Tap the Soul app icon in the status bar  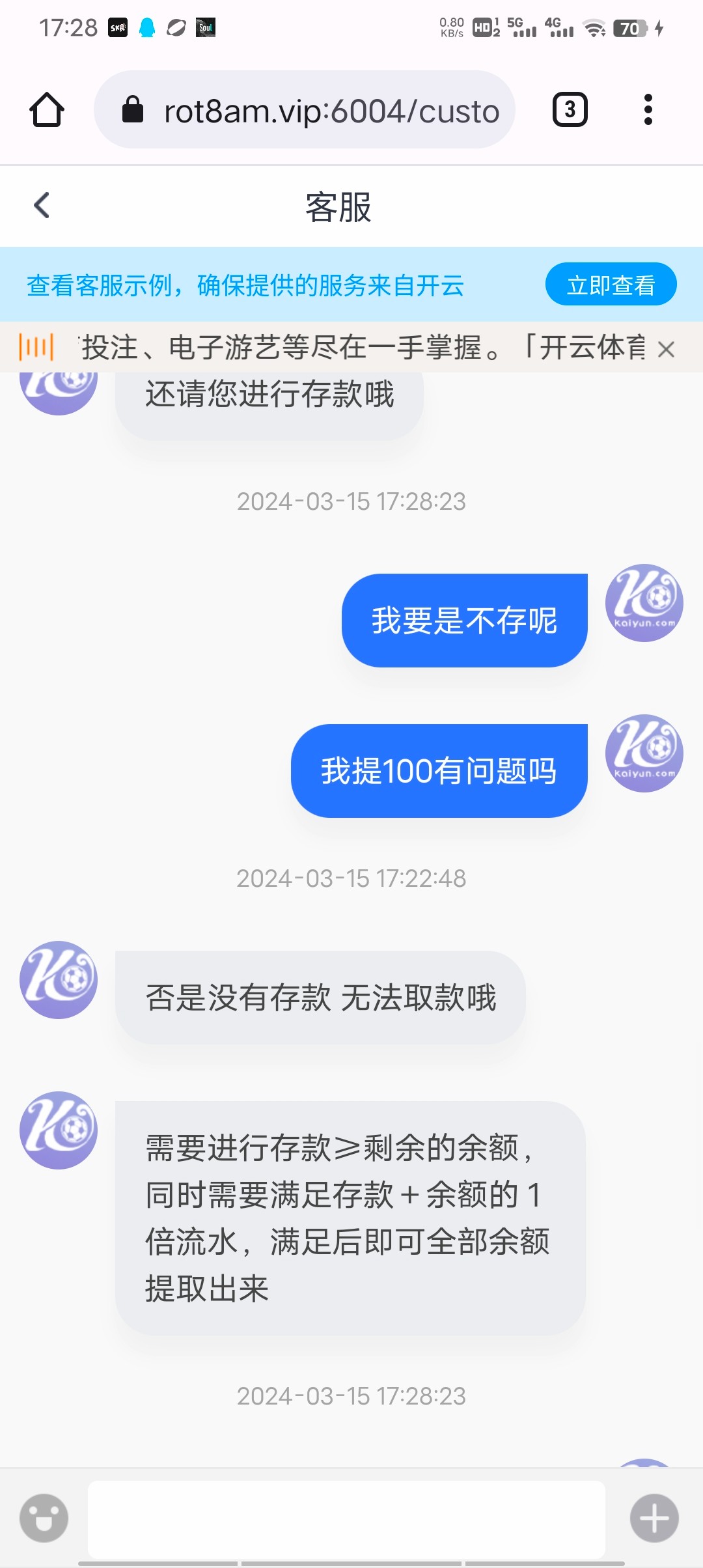(x=204, y=28)
